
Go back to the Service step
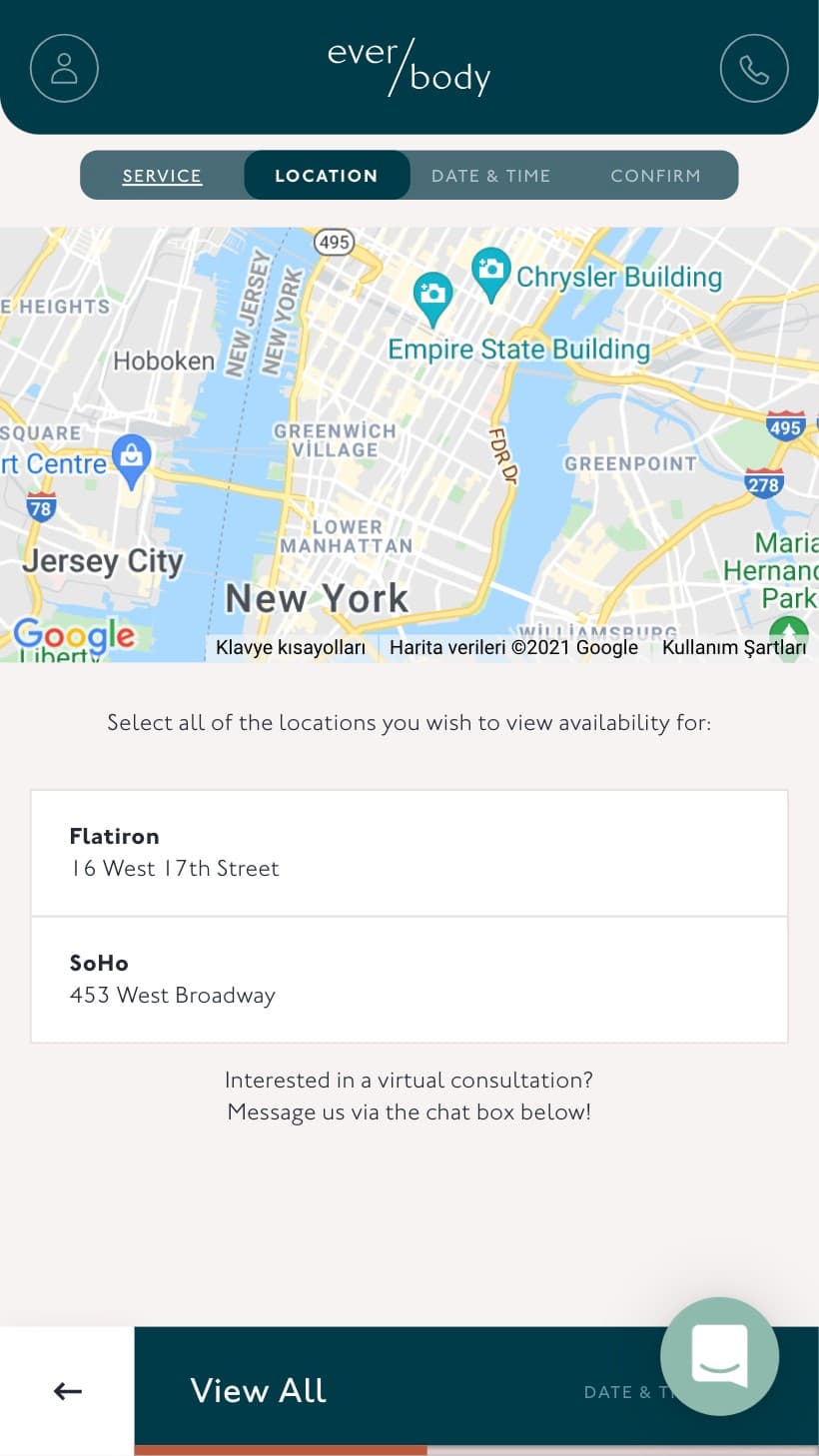click(162, 176)
